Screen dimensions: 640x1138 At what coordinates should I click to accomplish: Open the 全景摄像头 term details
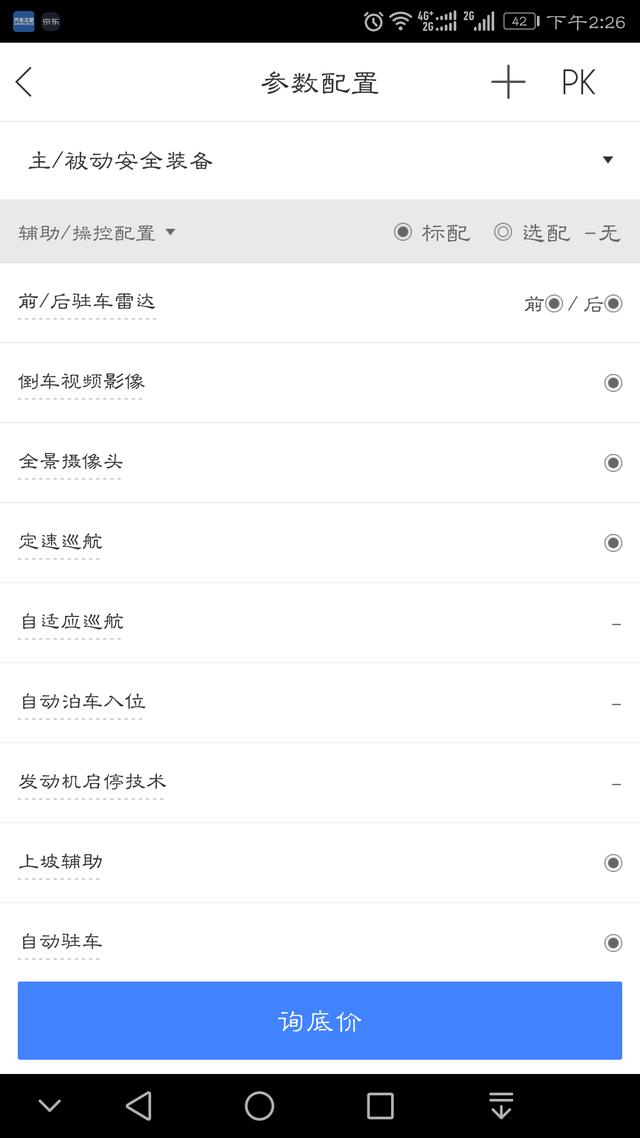[x=70, y=462]
